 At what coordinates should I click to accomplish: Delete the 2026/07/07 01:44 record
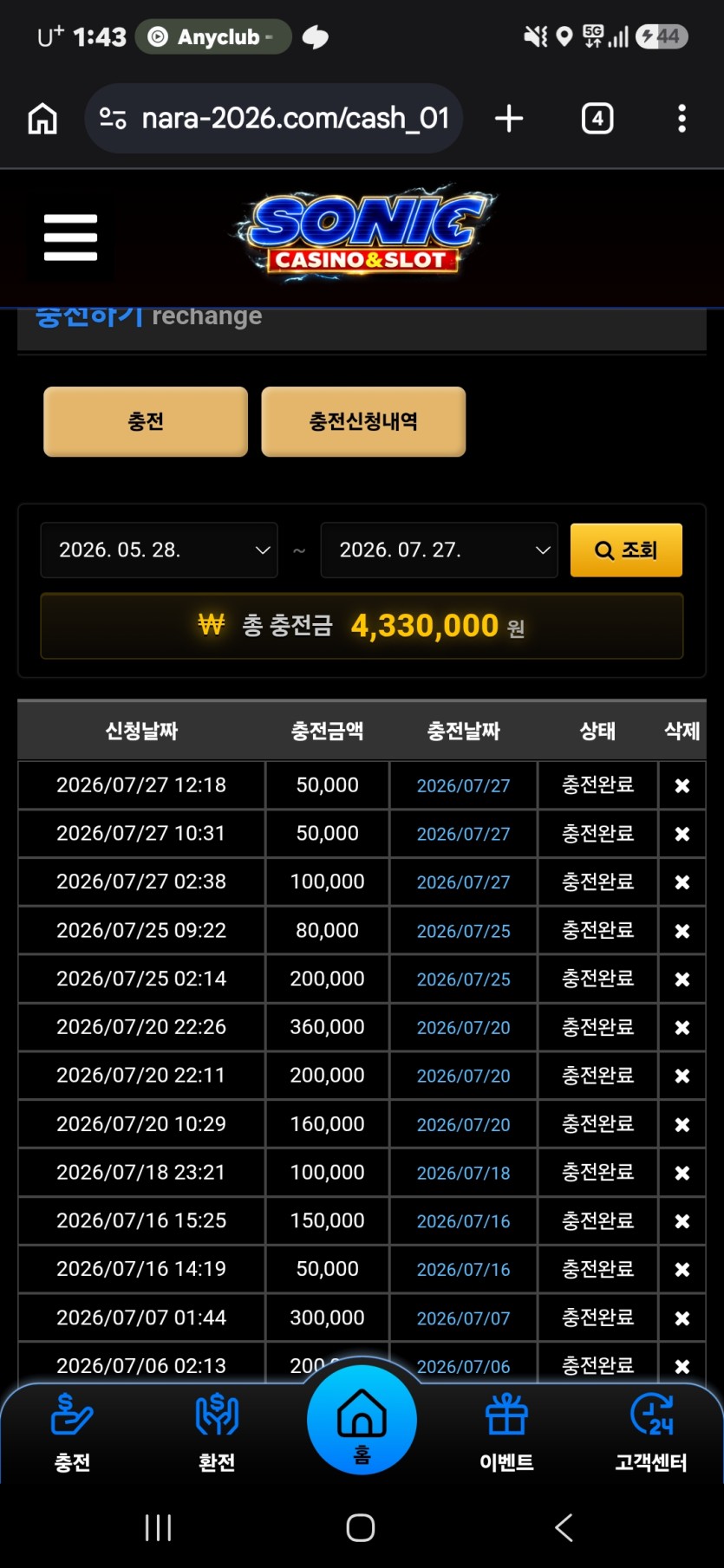(x=682, y=1318)
